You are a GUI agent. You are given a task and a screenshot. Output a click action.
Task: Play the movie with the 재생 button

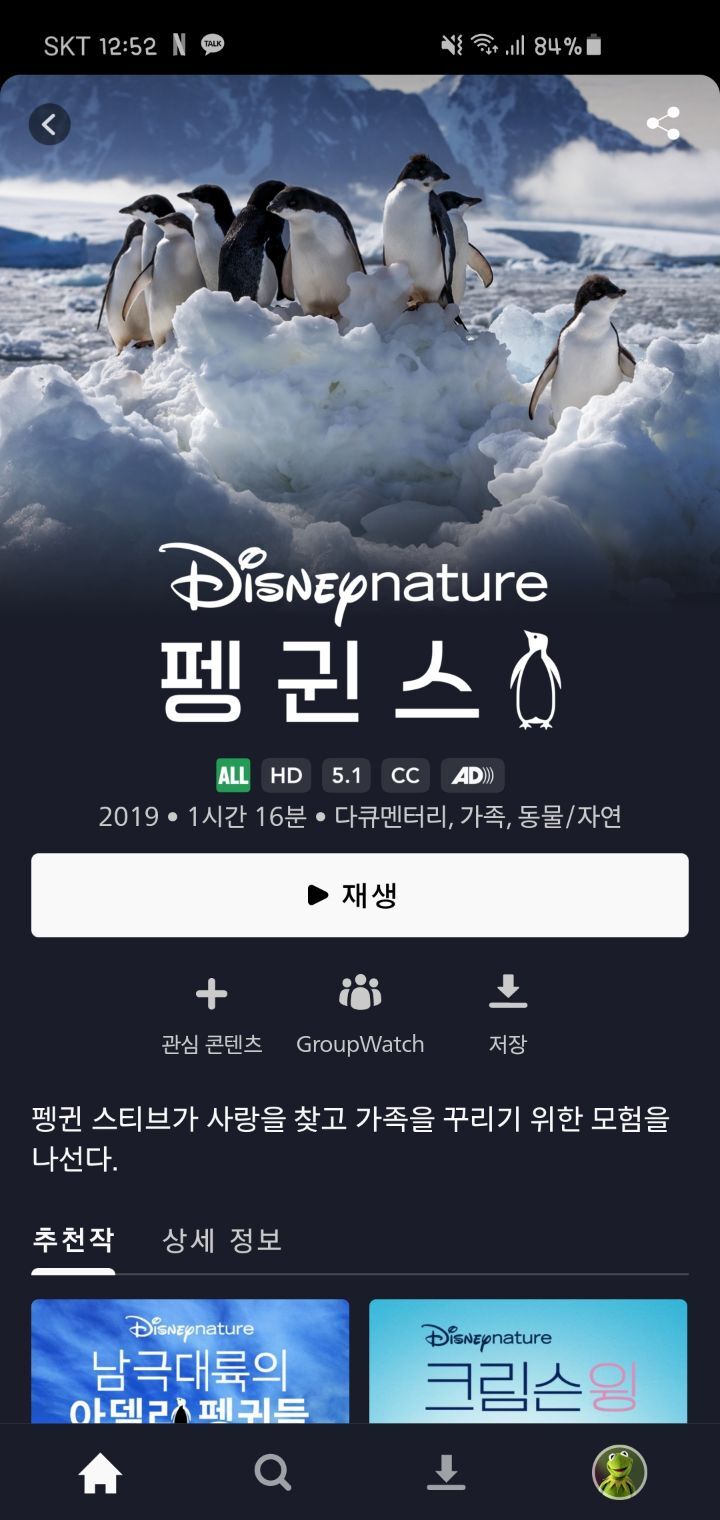(360, 895)
